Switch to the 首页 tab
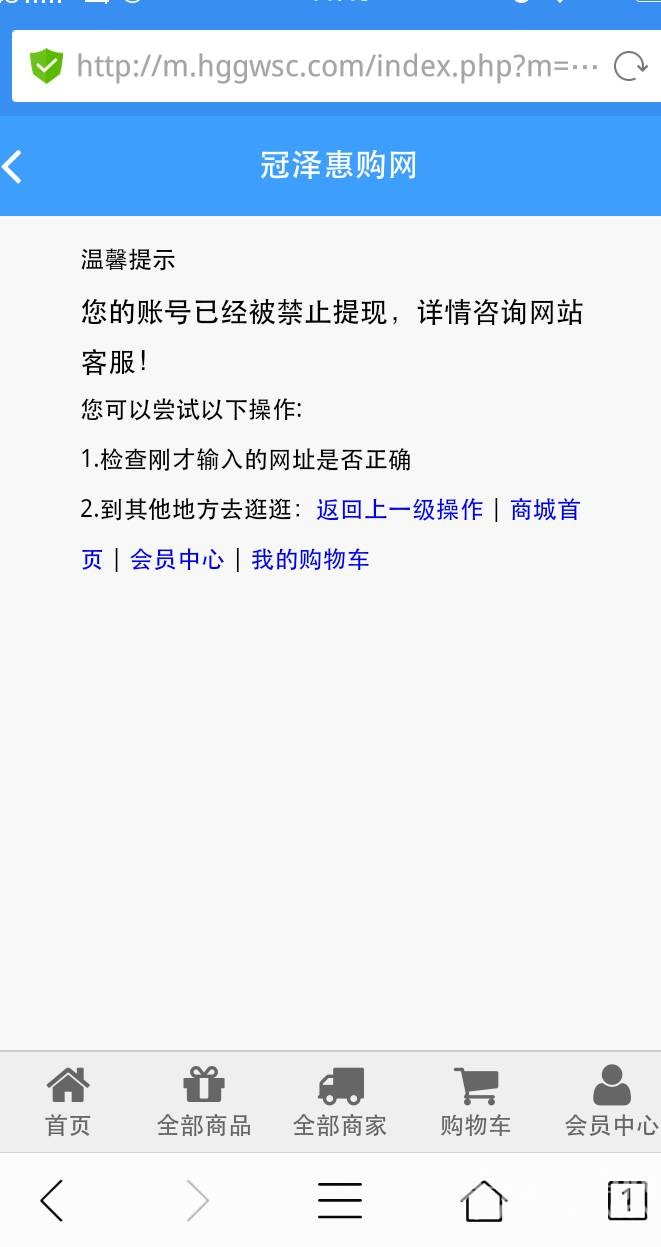 (68, 1102)
